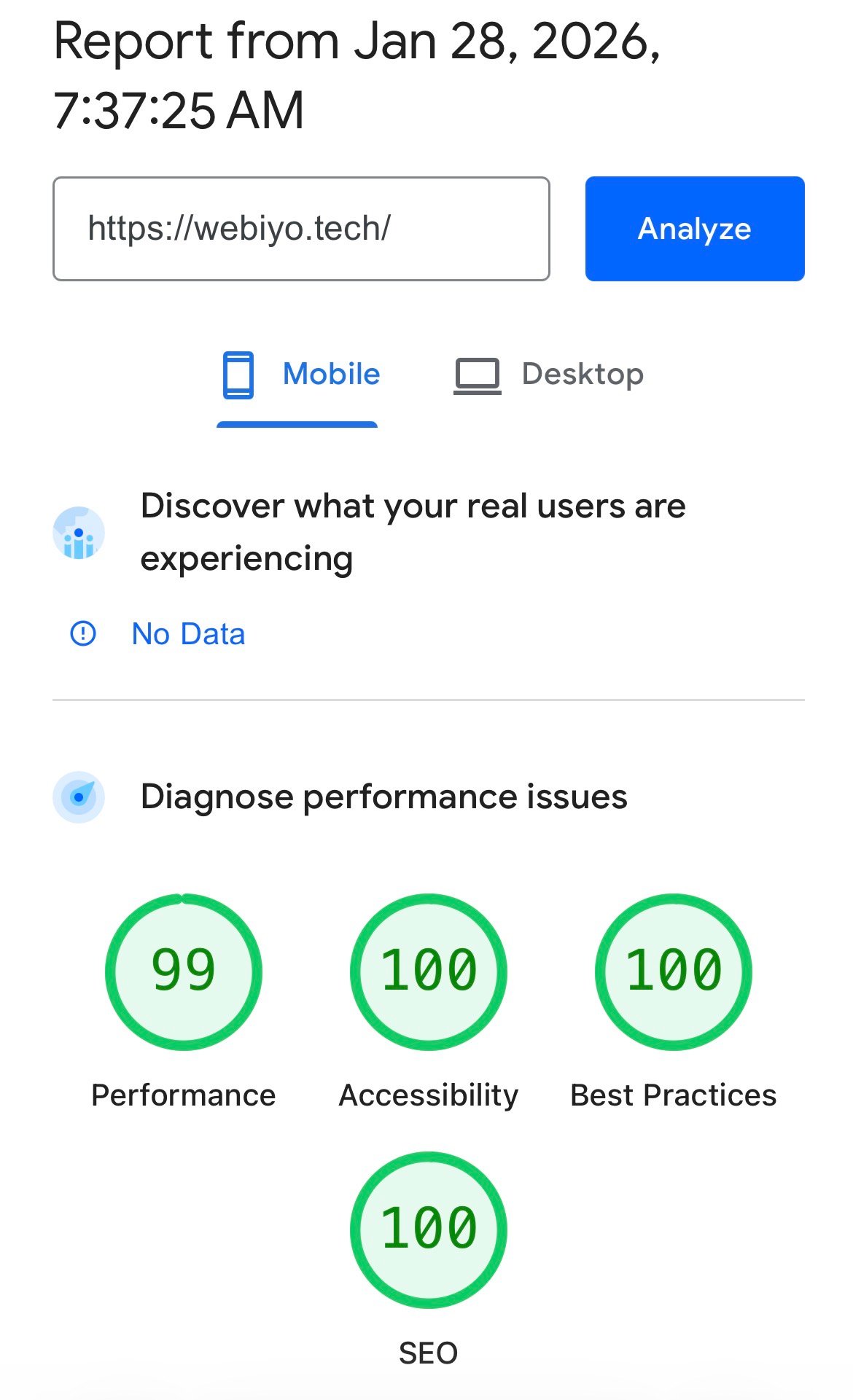Select the Mobile tab
Screen dimensions: 853x1400
pos(300,375)
